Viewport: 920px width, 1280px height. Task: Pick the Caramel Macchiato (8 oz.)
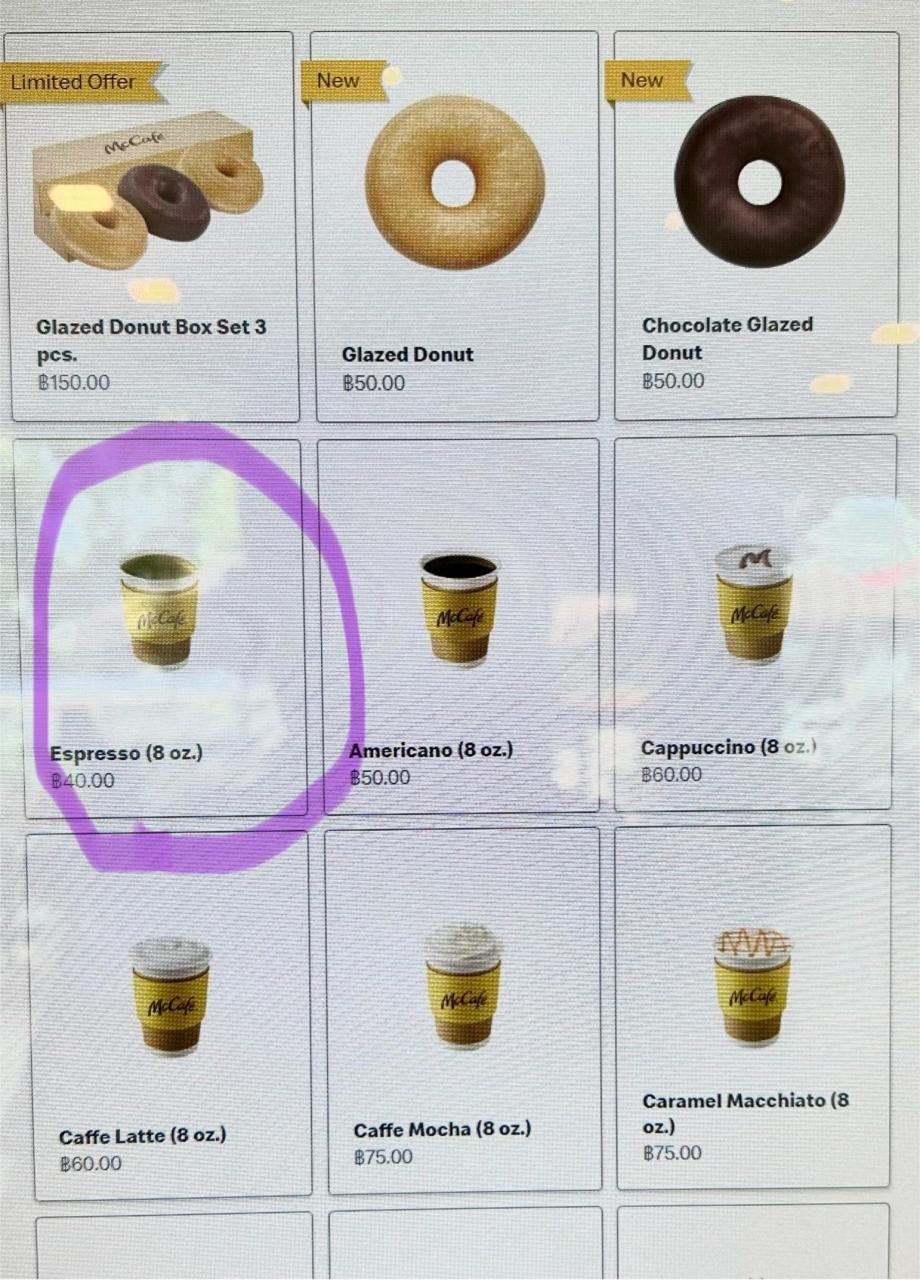point(753,1007)
